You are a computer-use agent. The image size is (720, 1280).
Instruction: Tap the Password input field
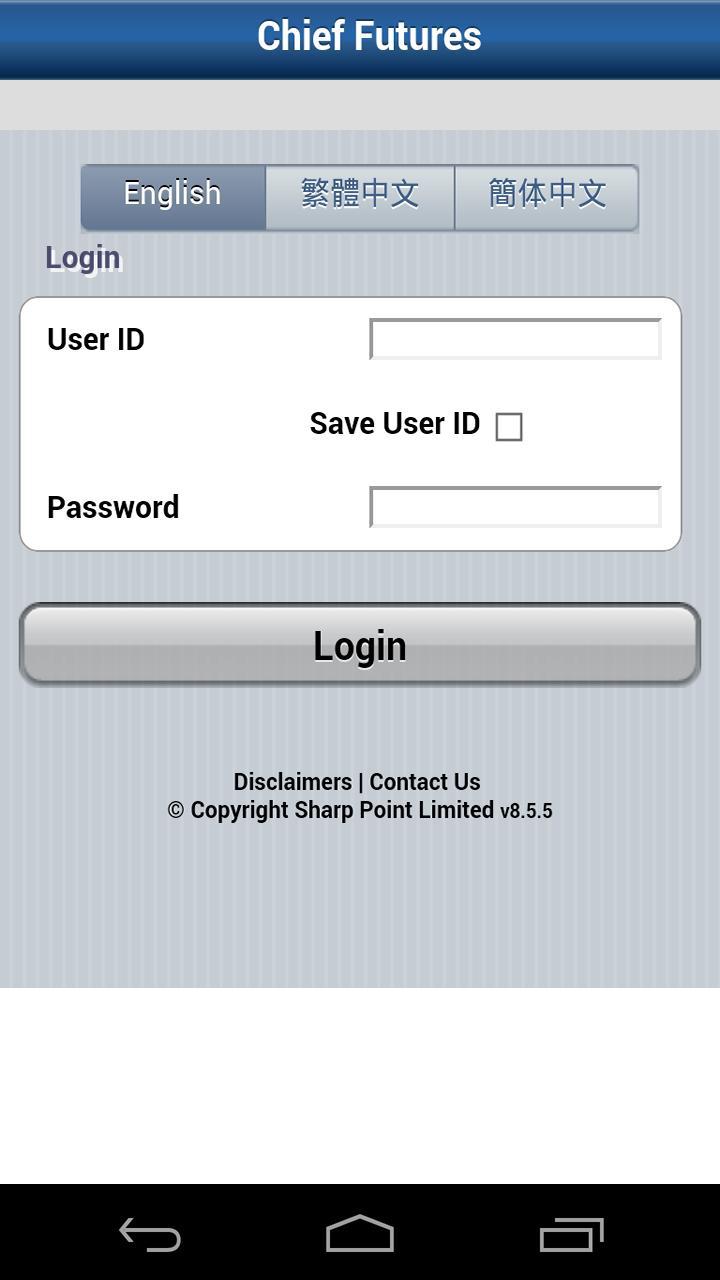(515, 507)
